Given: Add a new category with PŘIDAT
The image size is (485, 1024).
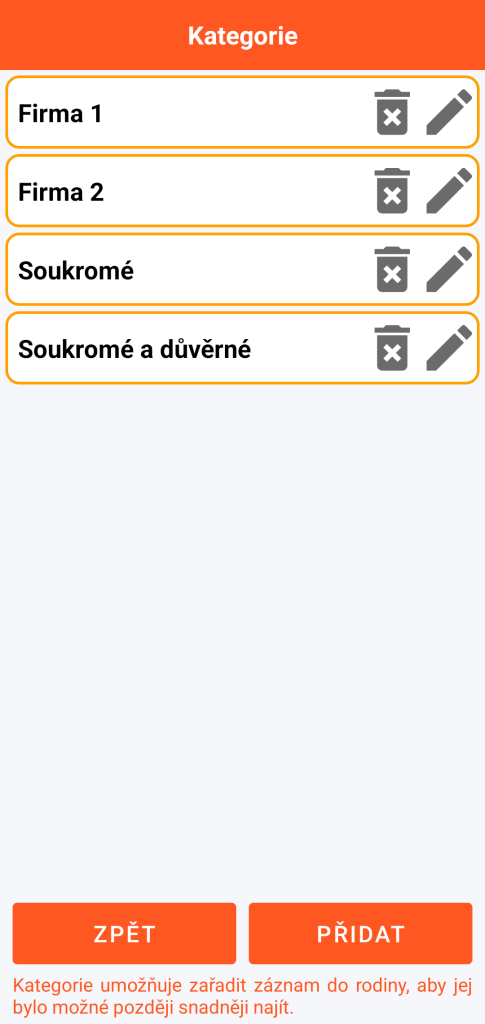Looking at the screenshot, I should [x=360, y=933].
